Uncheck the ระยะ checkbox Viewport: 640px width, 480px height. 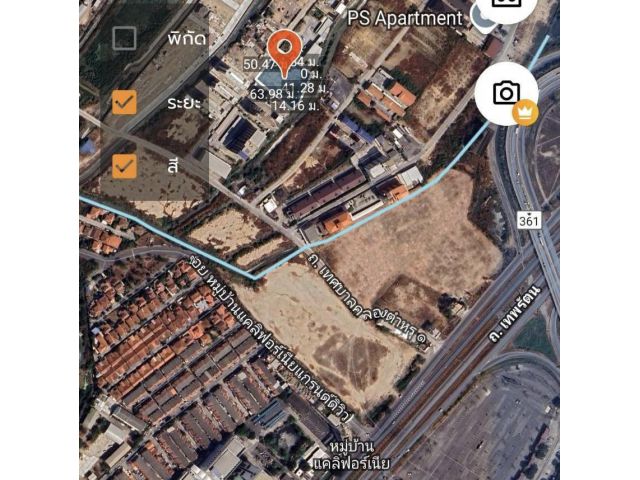124,102
